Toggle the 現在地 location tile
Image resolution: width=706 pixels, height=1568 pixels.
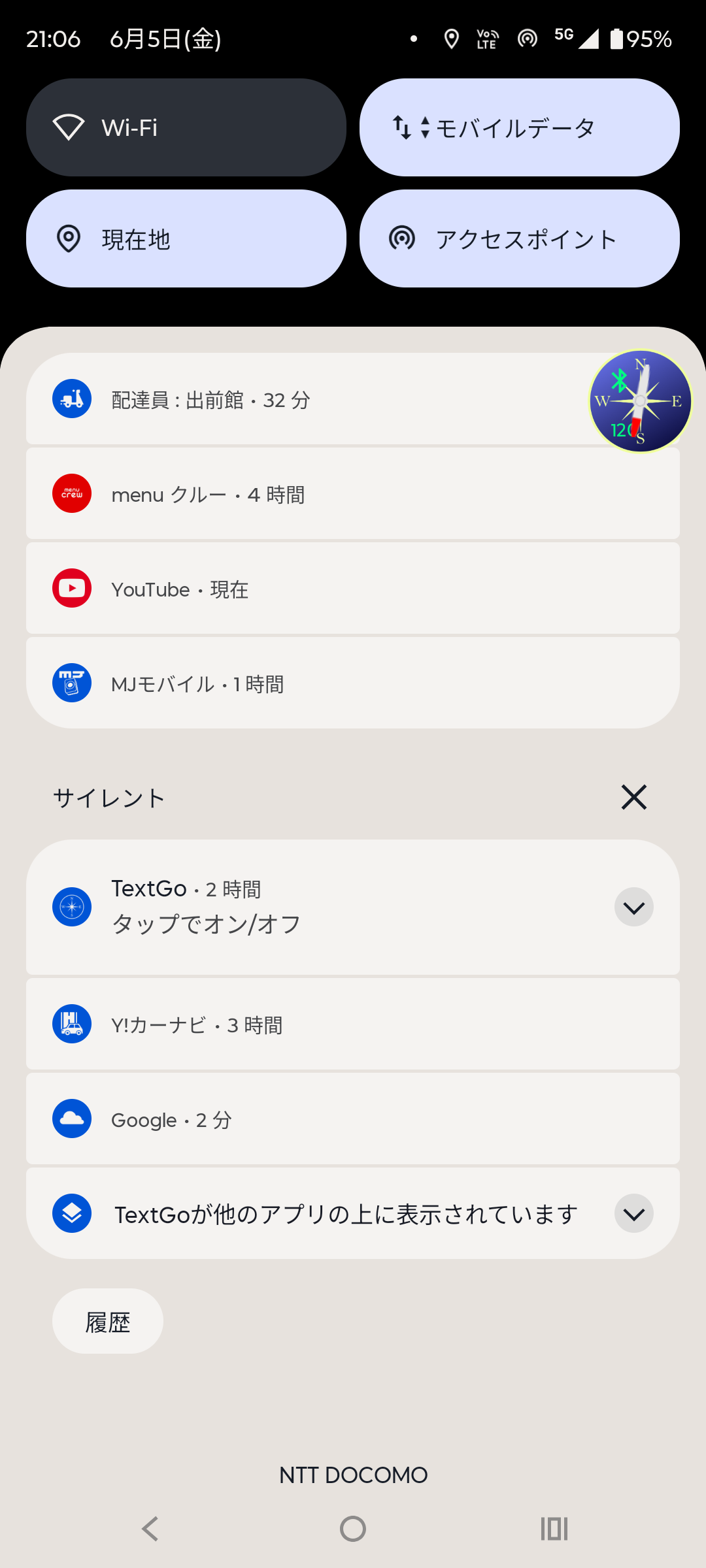[186, 238]
